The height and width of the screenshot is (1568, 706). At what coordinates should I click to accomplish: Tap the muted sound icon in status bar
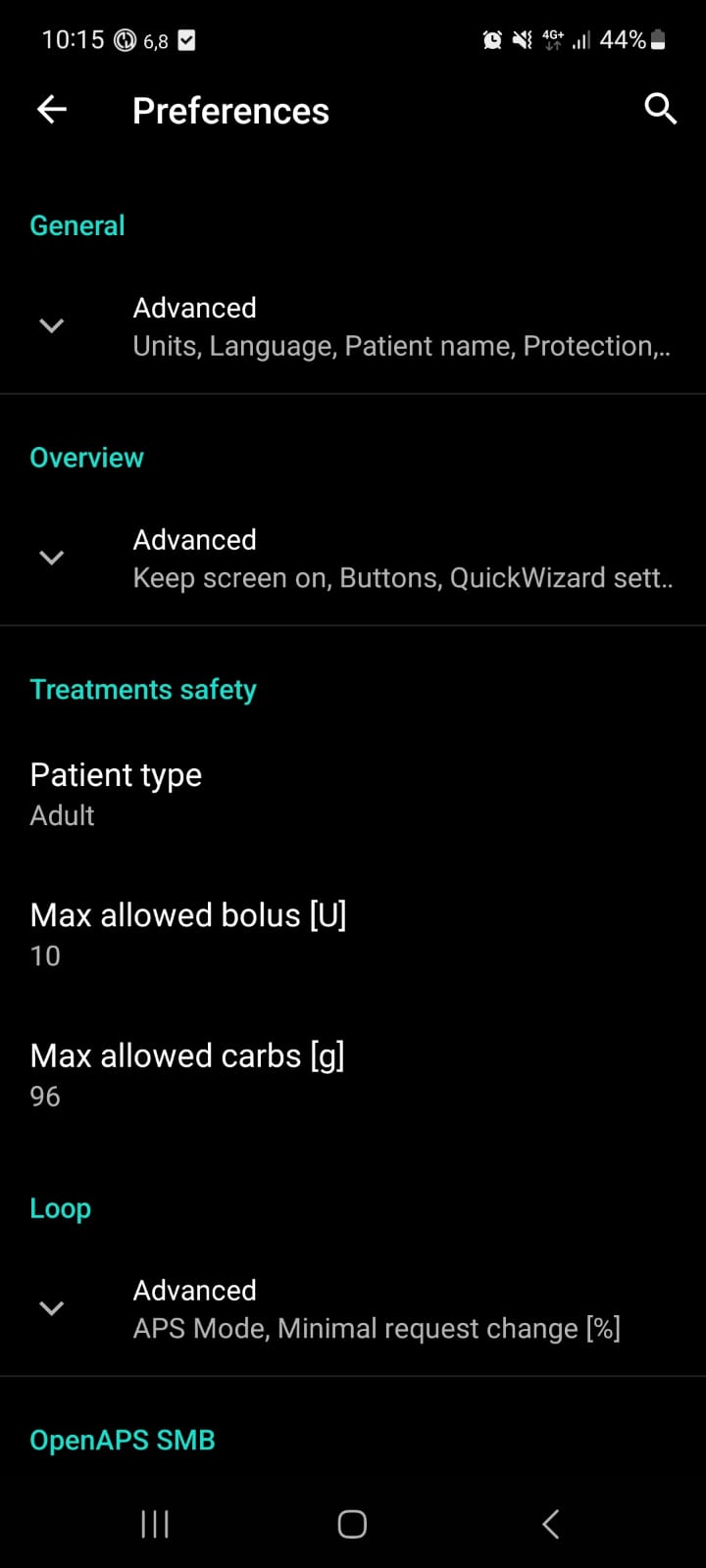pos(521,39)
